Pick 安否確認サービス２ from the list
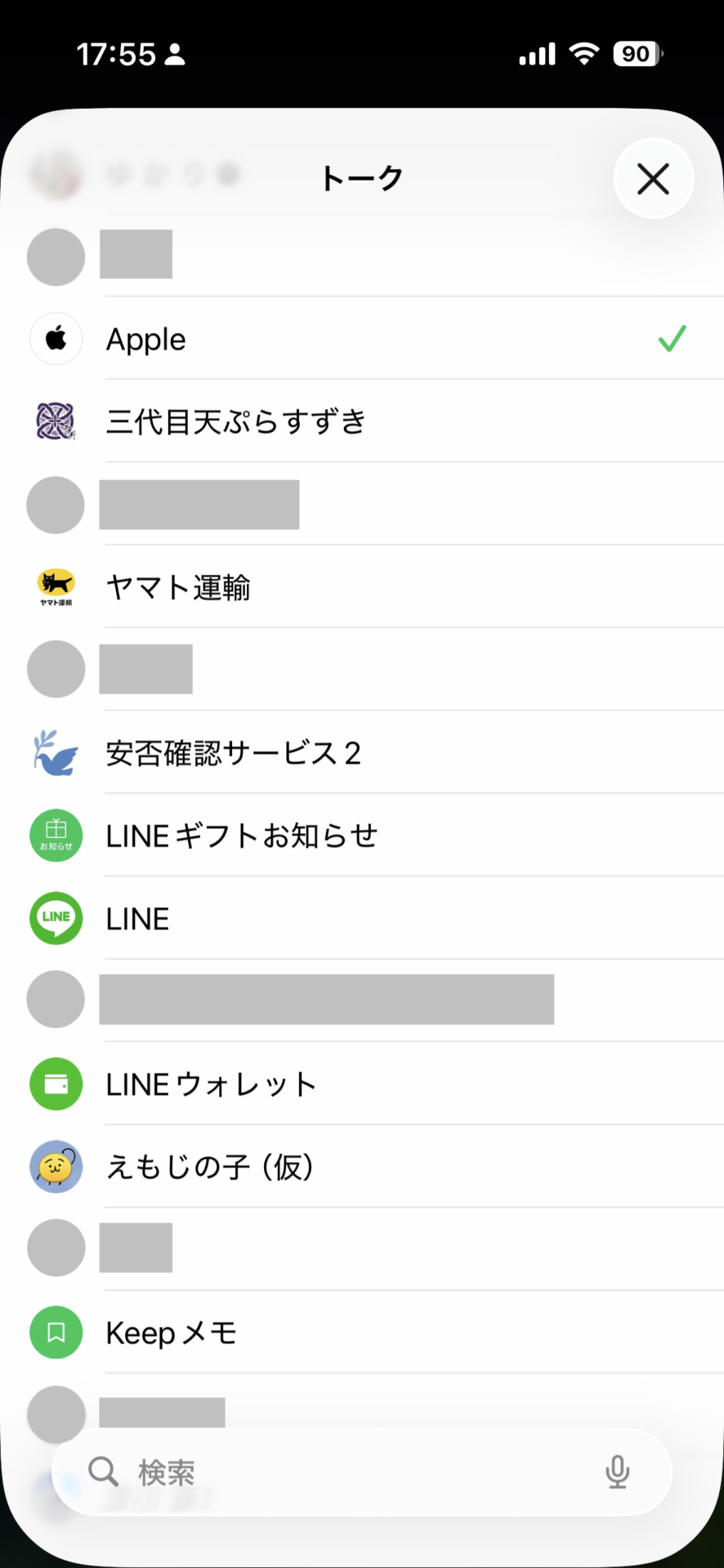The image size is (724, 1568). [x=362, y=753]
